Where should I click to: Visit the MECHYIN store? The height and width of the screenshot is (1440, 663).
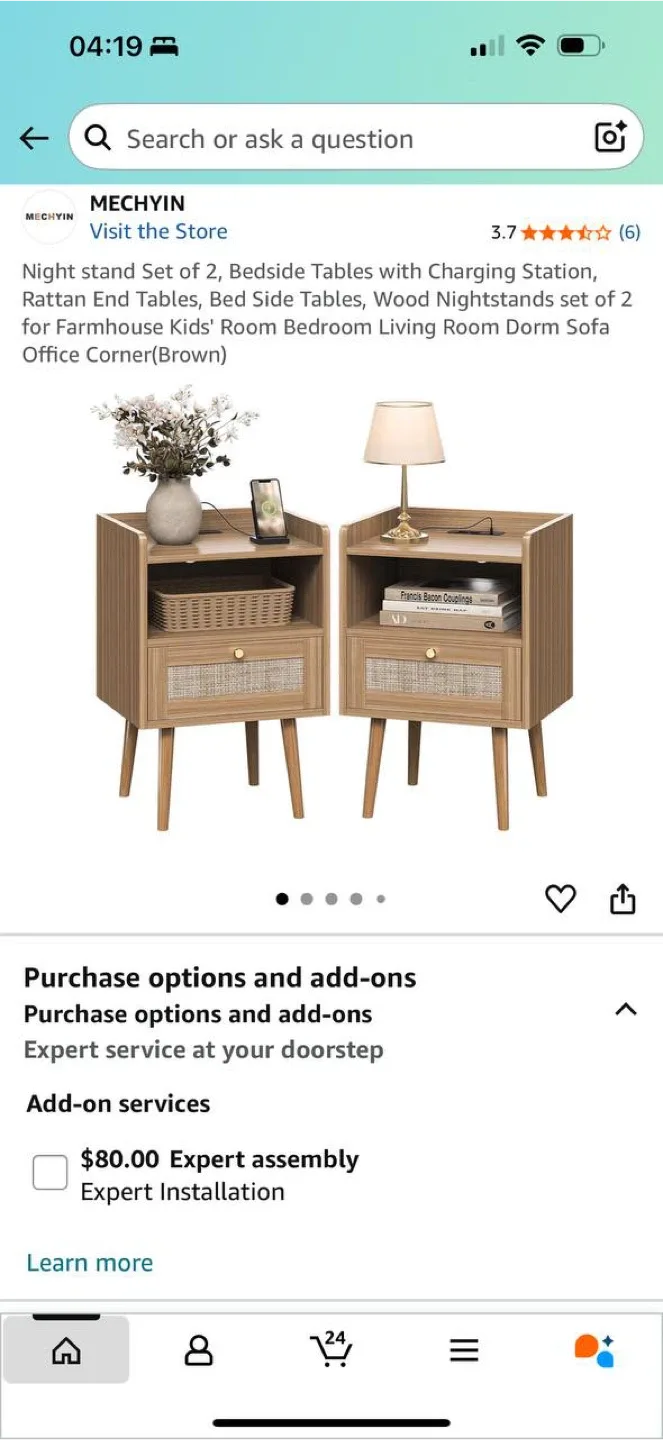158,231
